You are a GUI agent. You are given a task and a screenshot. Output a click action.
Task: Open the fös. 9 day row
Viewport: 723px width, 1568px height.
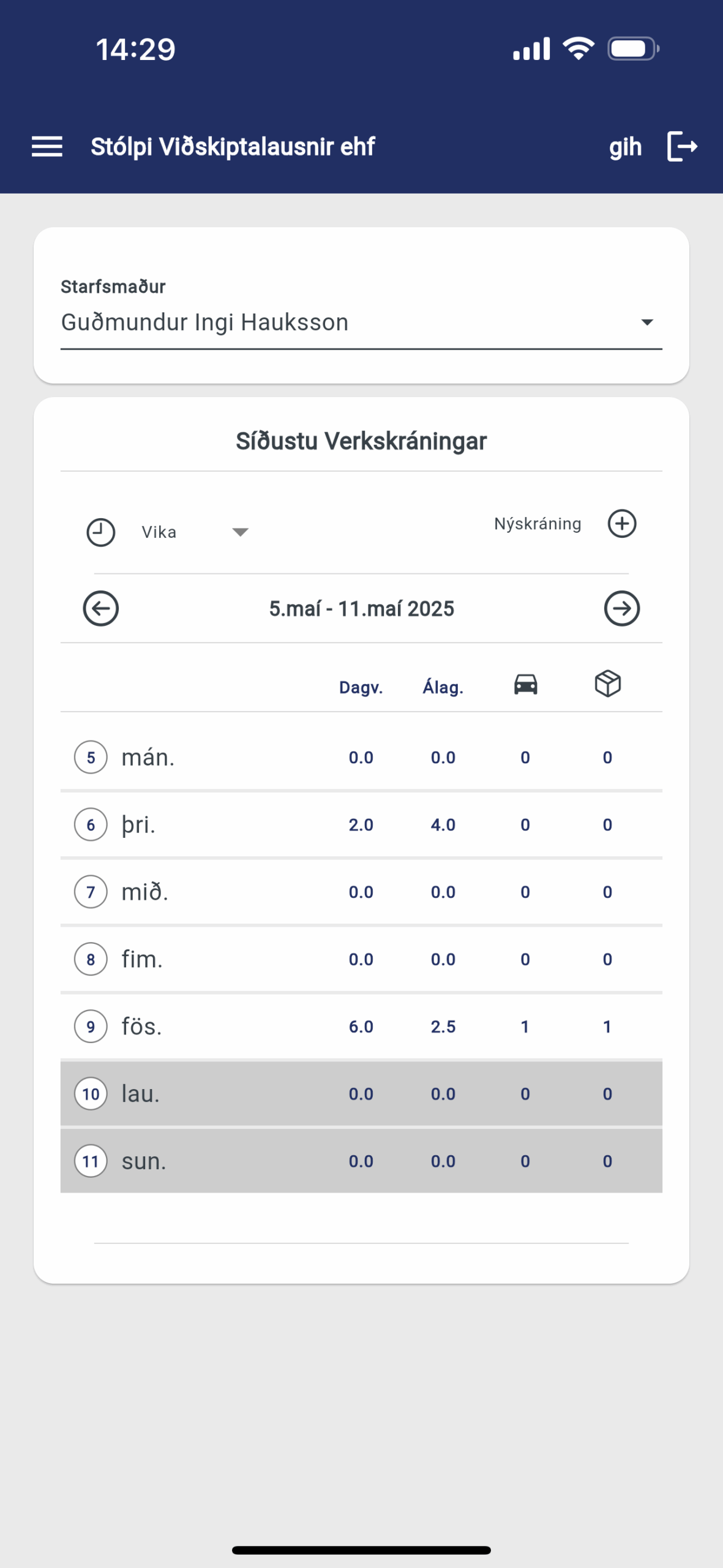[x=361, y=1027]
